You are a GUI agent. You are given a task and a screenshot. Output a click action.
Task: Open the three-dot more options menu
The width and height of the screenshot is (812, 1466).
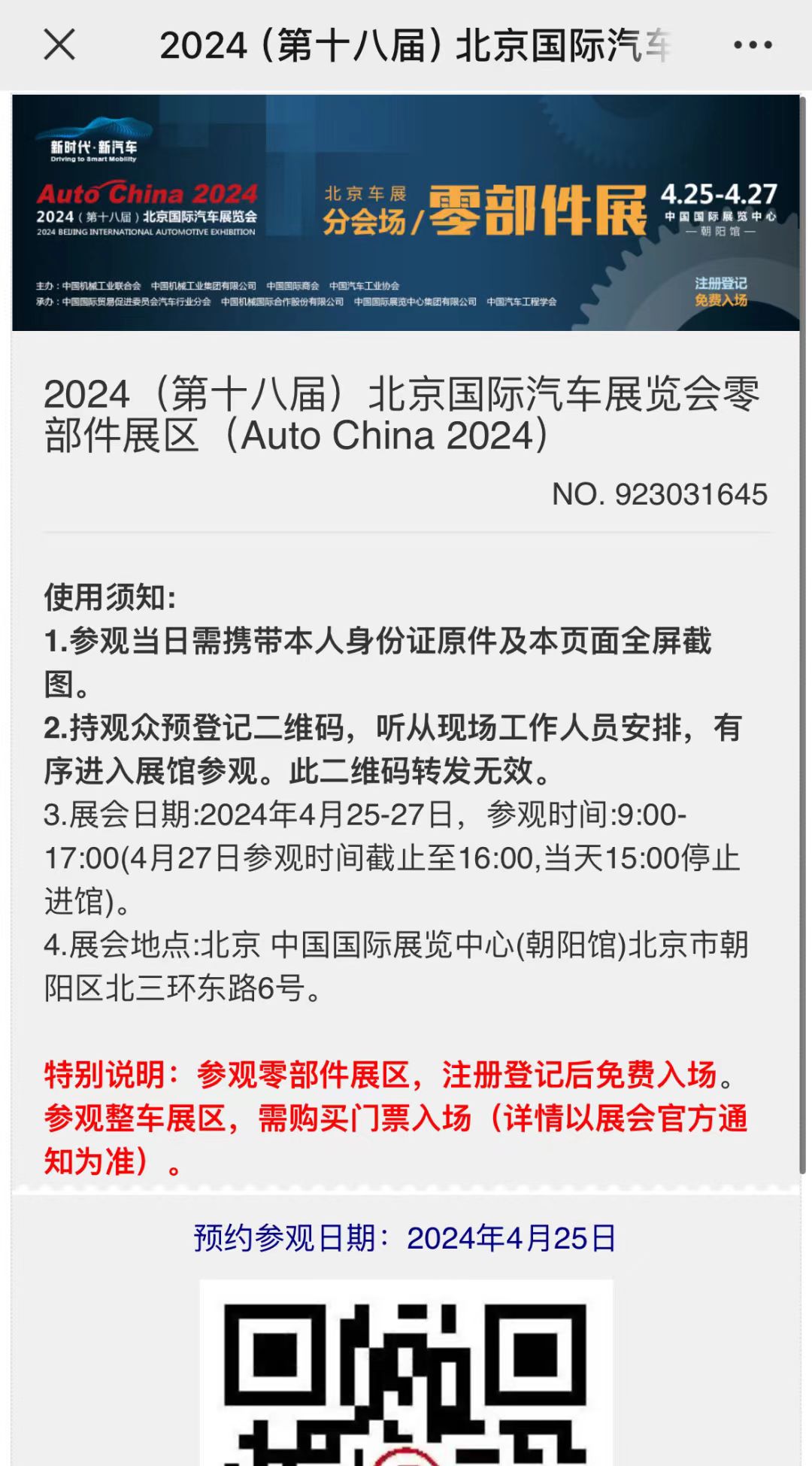tap(753, 45)
